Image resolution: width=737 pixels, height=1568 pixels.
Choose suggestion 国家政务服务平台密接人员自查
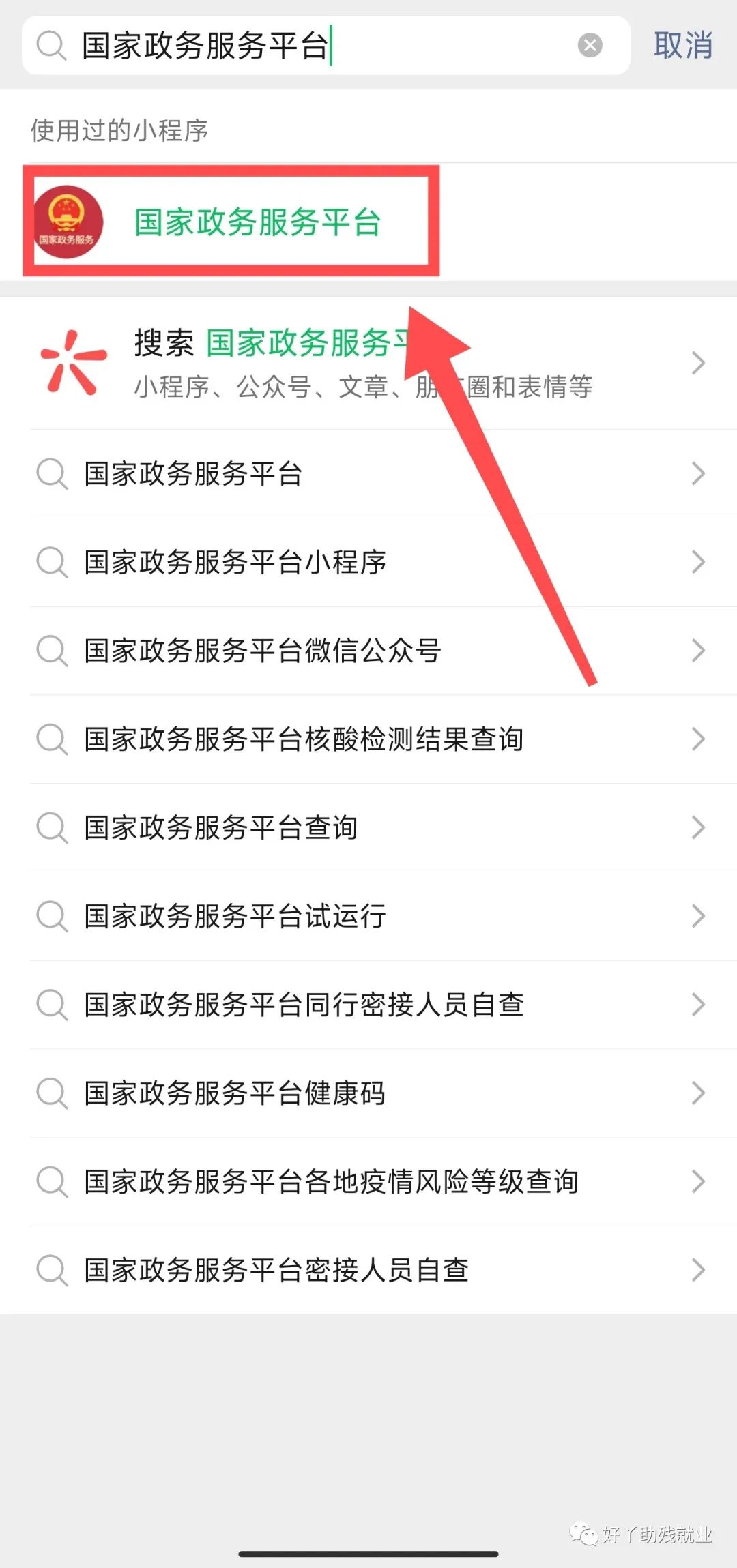(x=369, y=1270)
